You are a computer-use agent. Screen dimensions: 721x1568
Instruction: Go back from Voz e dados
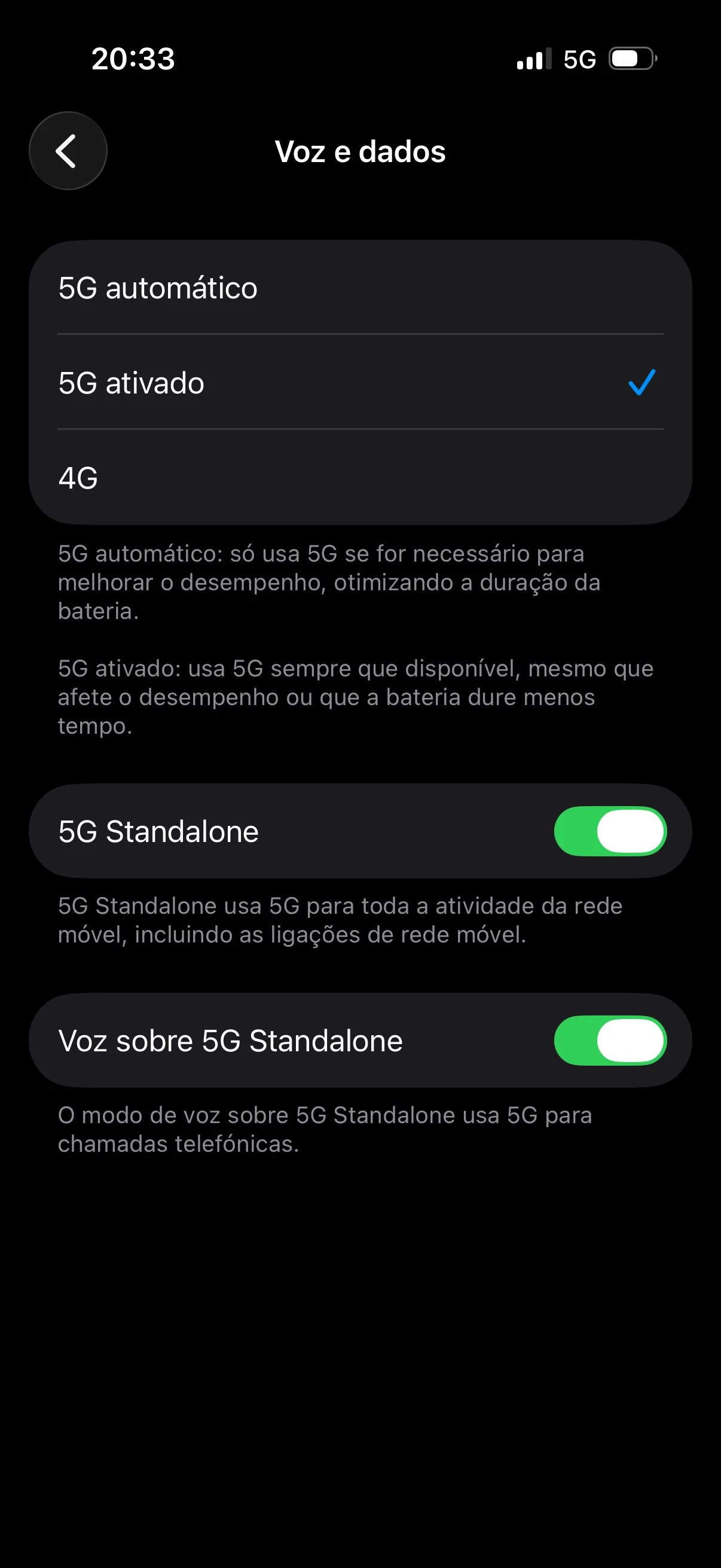coord(68,151)
